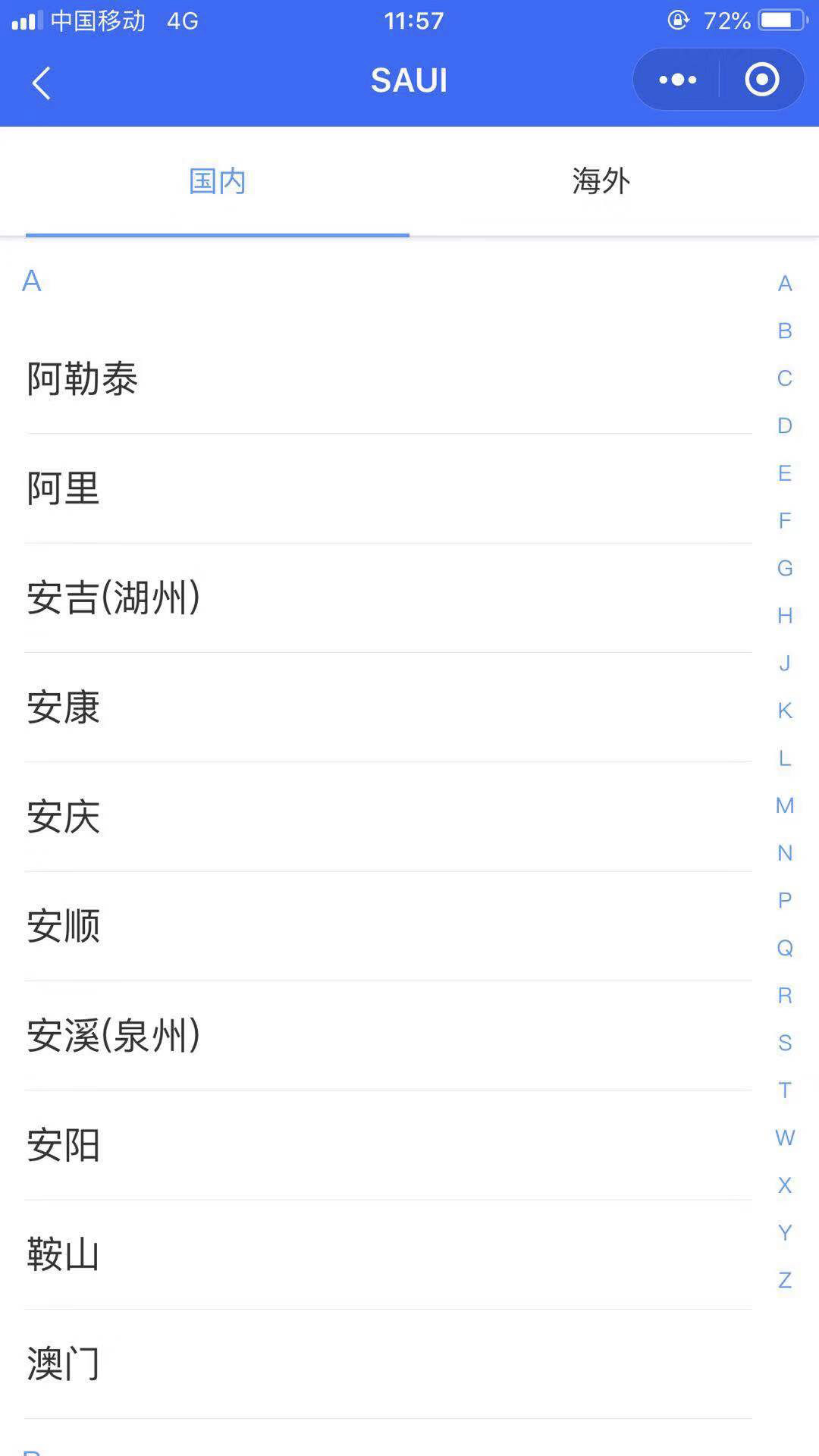
Task: Choose 澳门 in the city list
Action: 388,1363
